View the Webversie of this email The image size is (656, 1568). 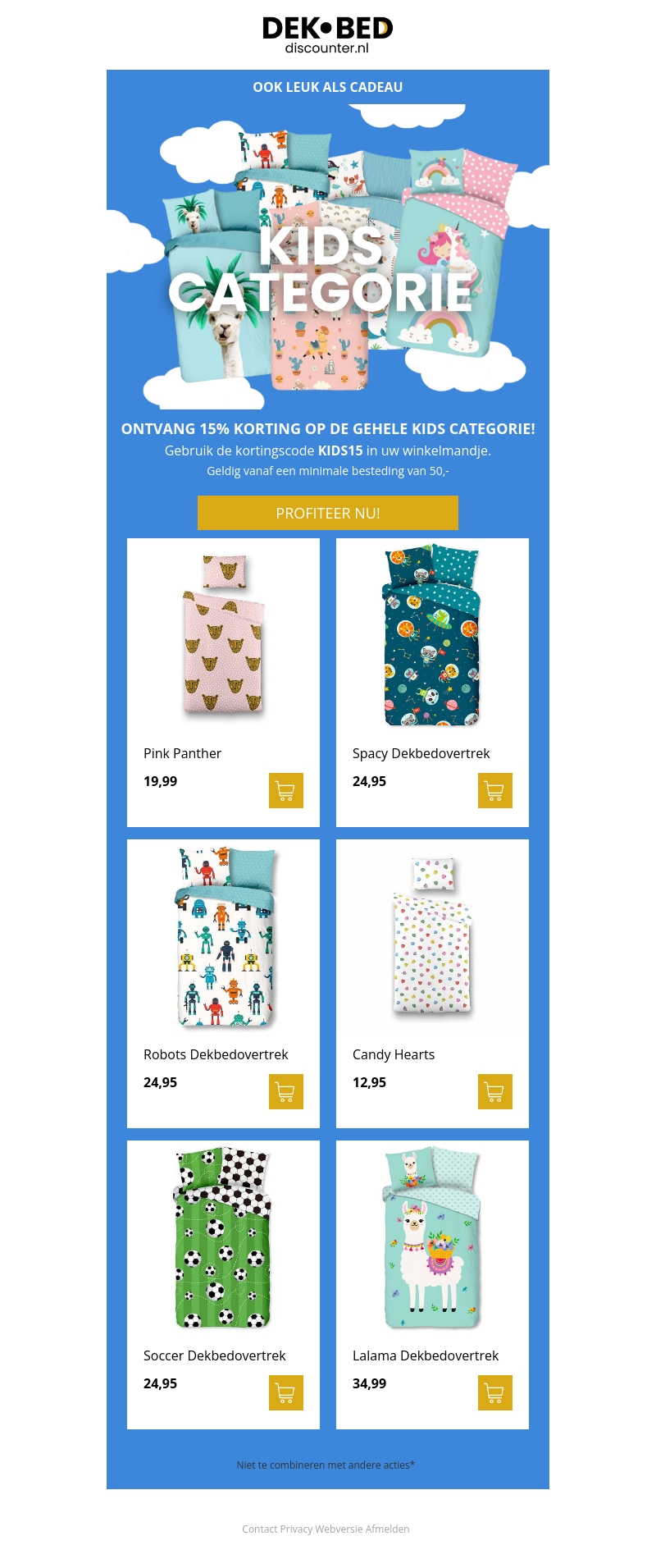[x=339, y=1529]
